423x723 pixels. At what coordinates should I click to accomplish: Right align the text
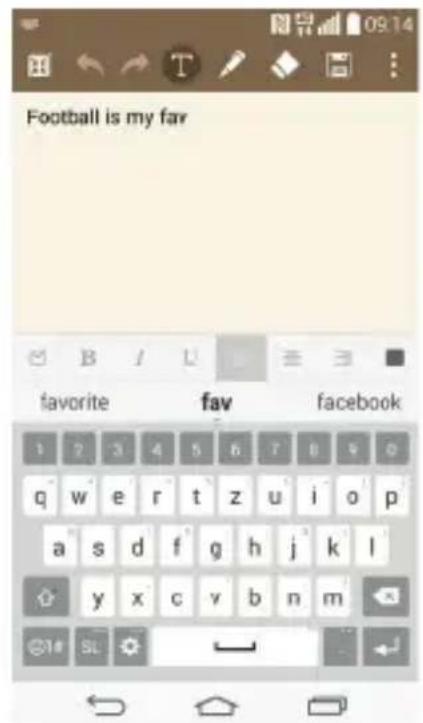342,358
